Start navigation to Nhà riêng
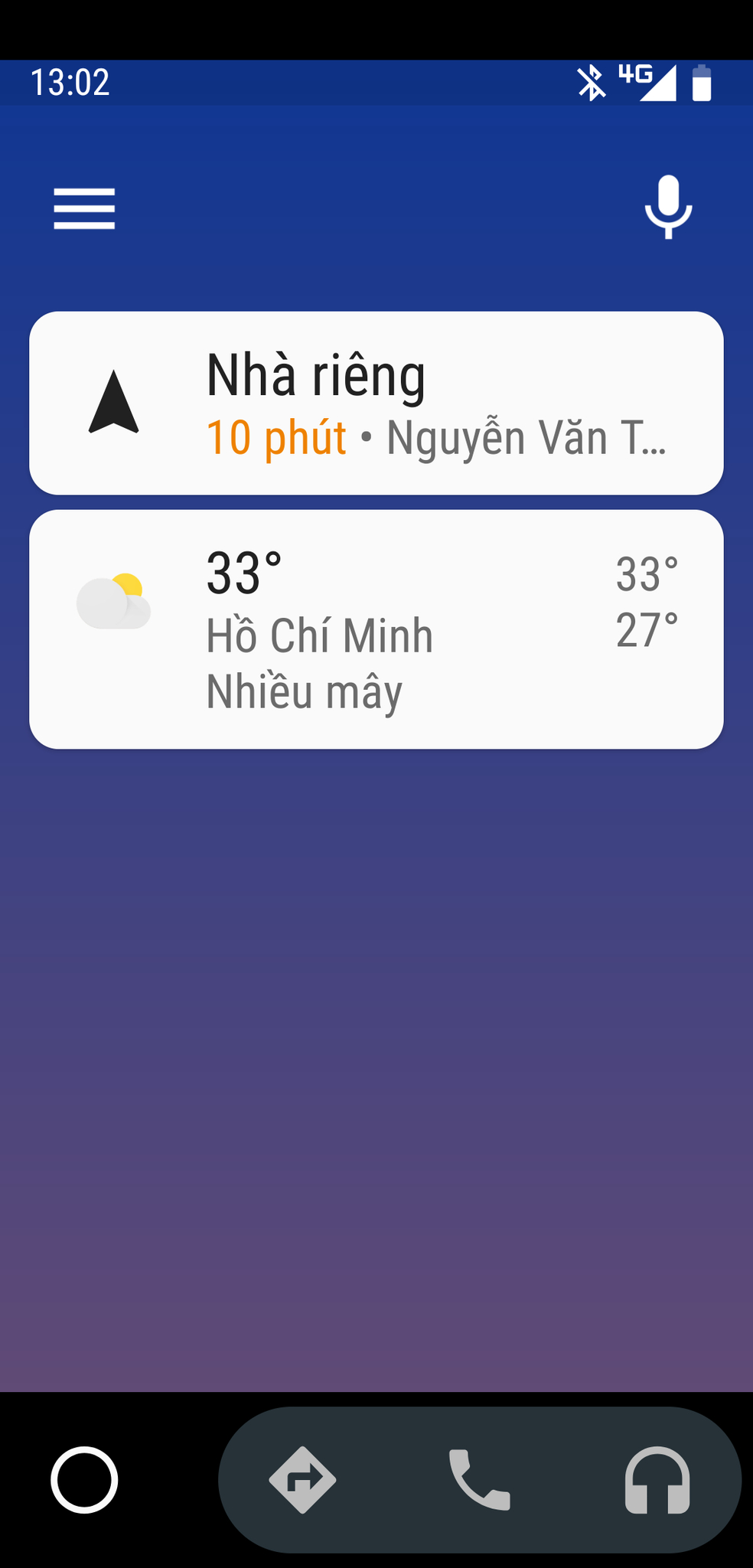The width and height of the screenshot is (753, 1568). tap(376, 403)
